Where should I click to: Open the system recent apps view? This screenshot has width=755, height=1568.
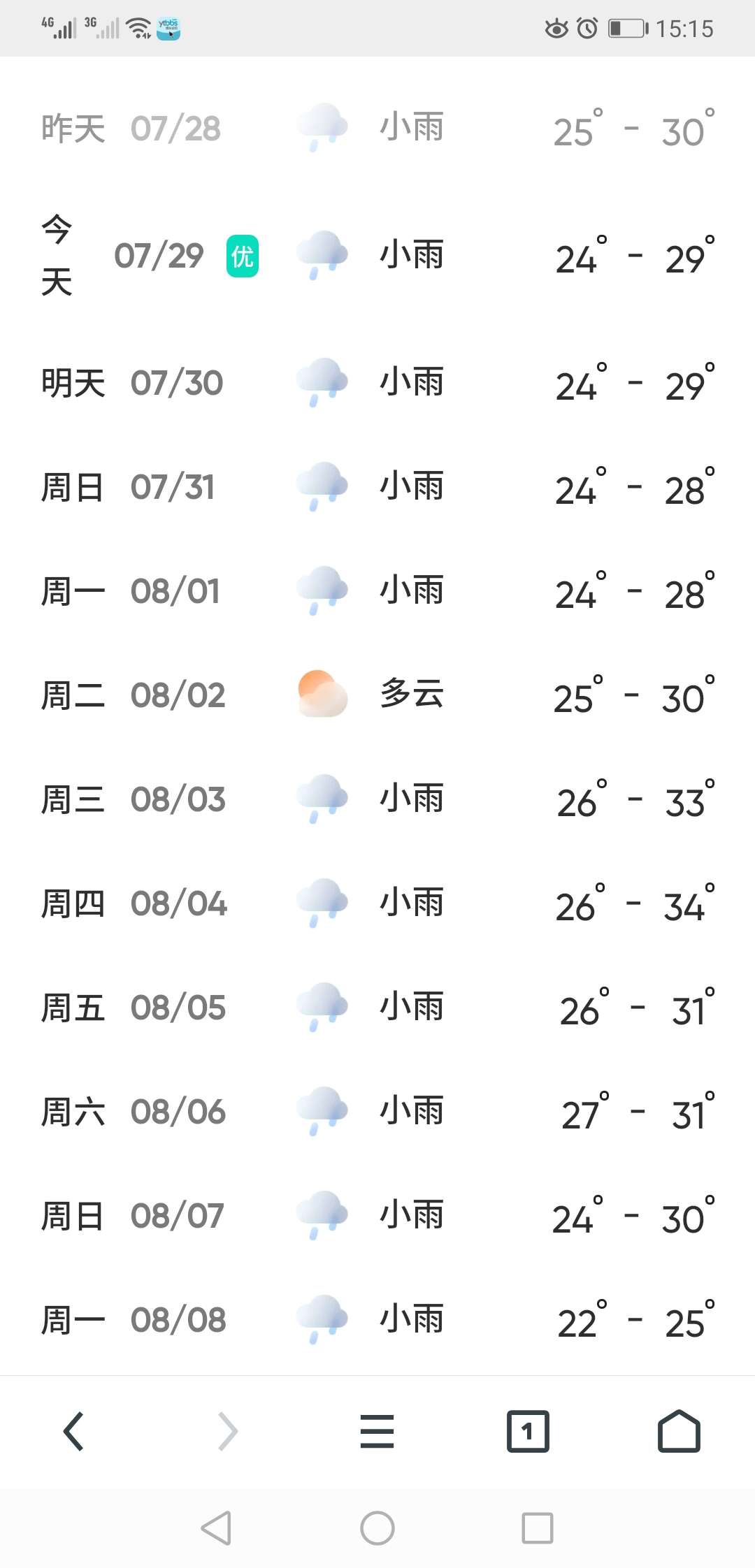tap(538, 1528)
